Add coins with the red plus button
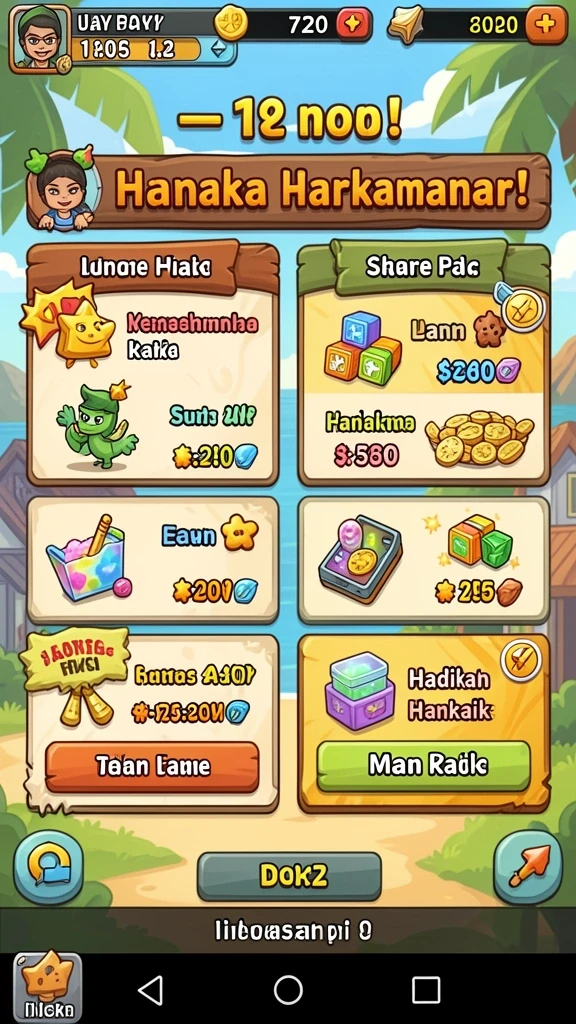This screenshot has width=576, height=1024. (354, 25)
